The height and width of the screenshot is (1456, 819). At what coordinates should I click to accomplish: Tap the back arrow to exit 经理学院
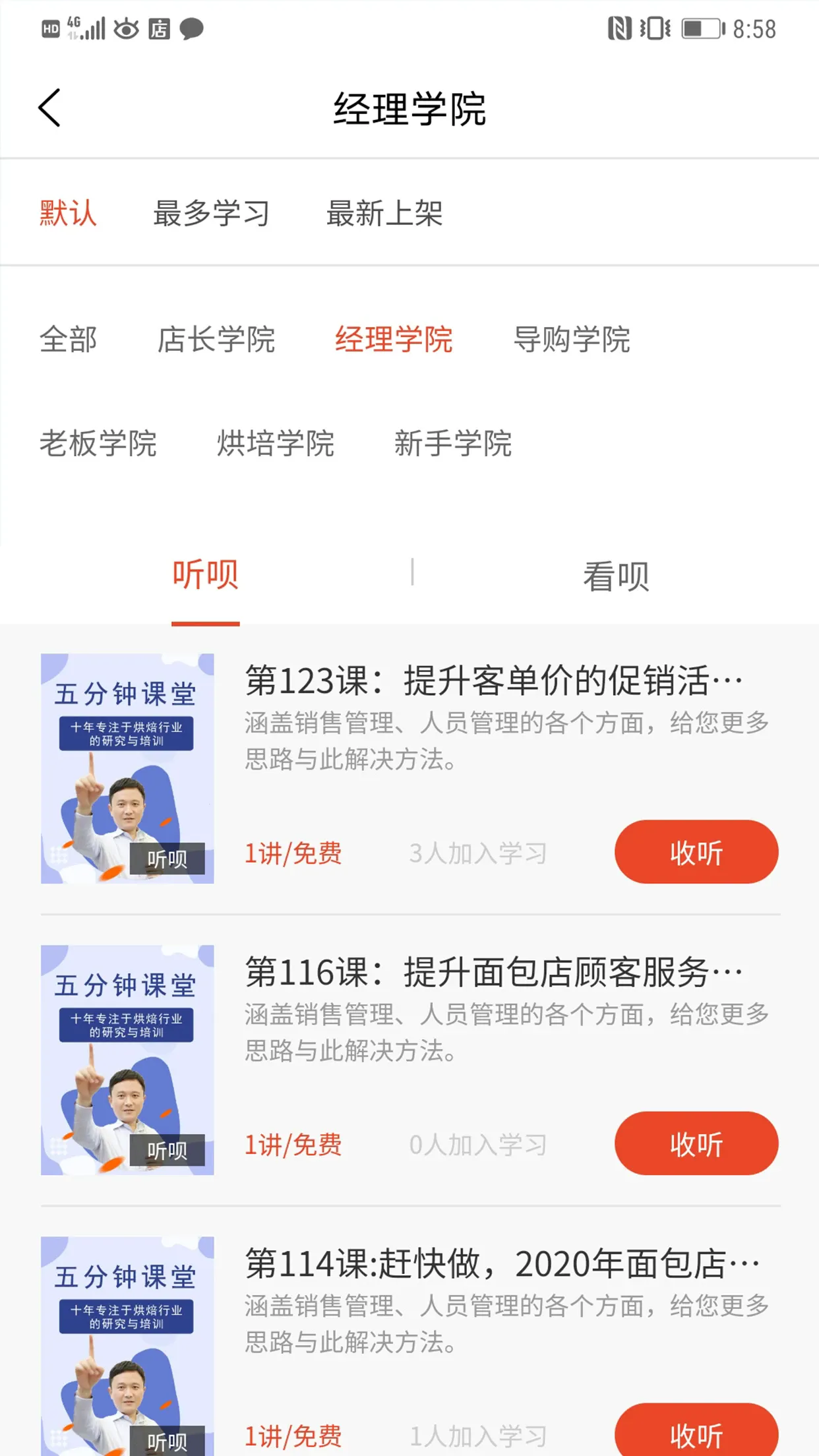point(49,108)
